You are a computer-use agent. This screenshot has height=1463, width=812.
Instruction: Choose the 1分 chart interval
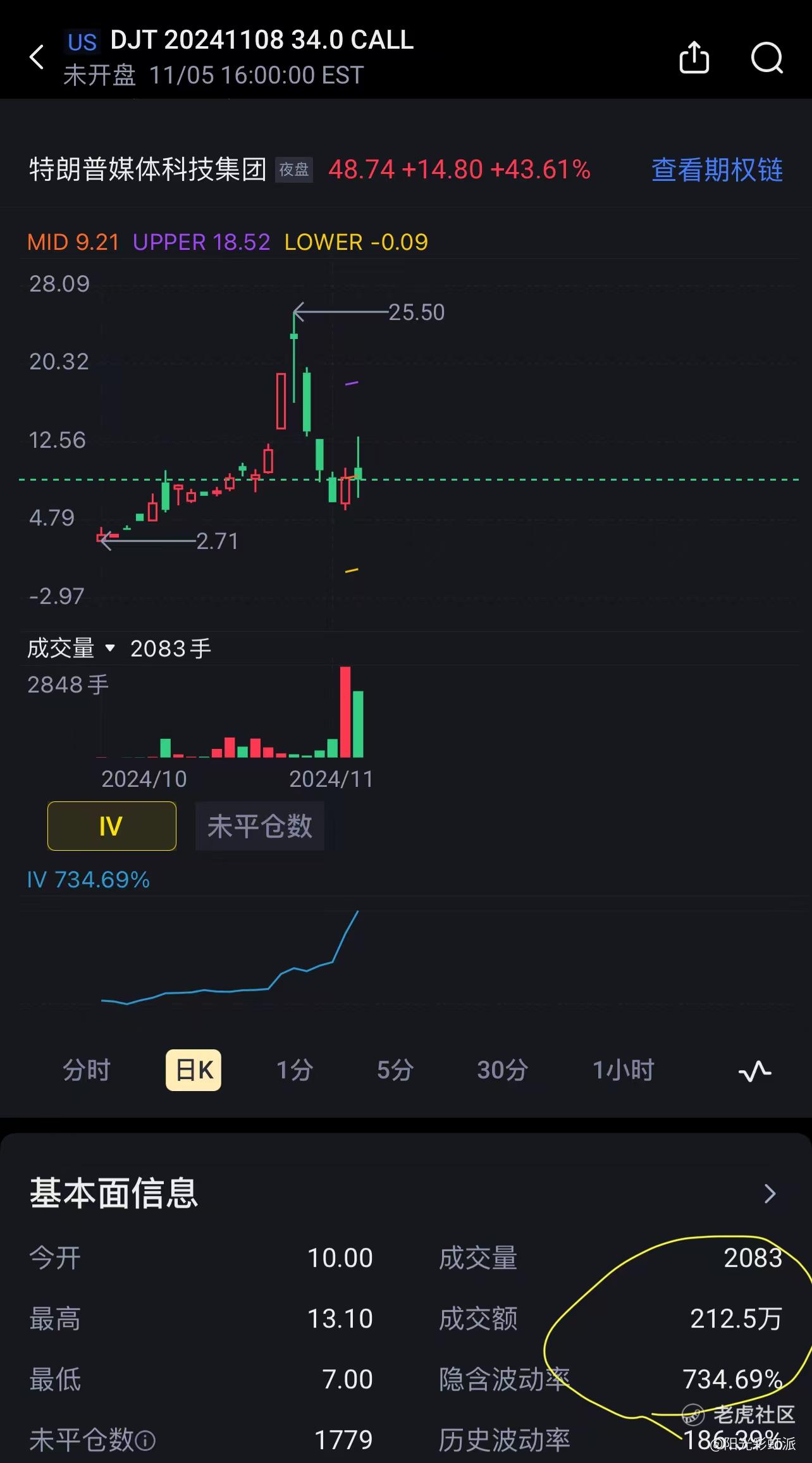(295, 1070)
